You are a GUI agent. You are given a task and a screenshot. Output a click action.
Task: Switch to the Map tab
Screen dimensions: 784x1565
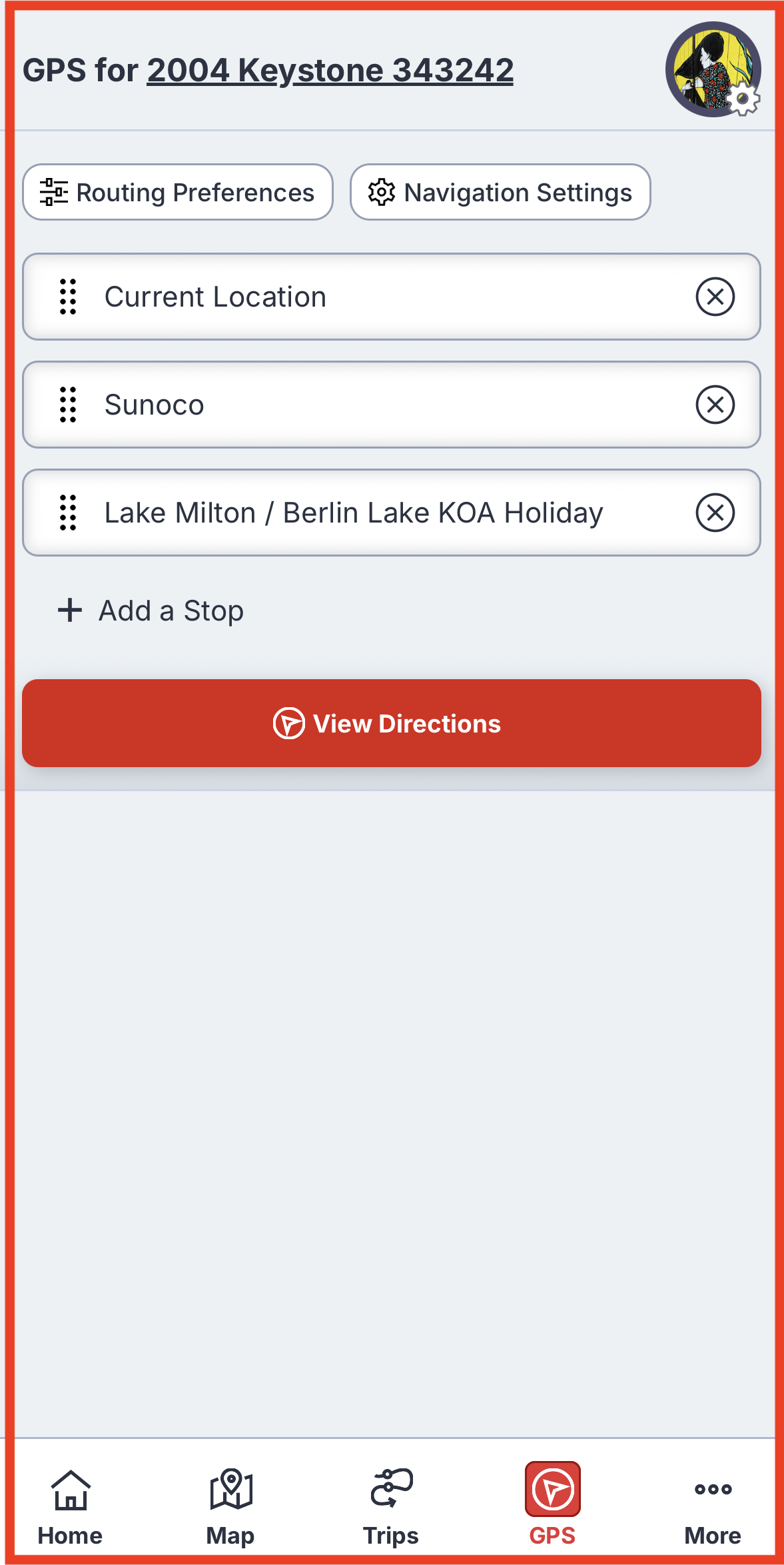(230, 1508)
